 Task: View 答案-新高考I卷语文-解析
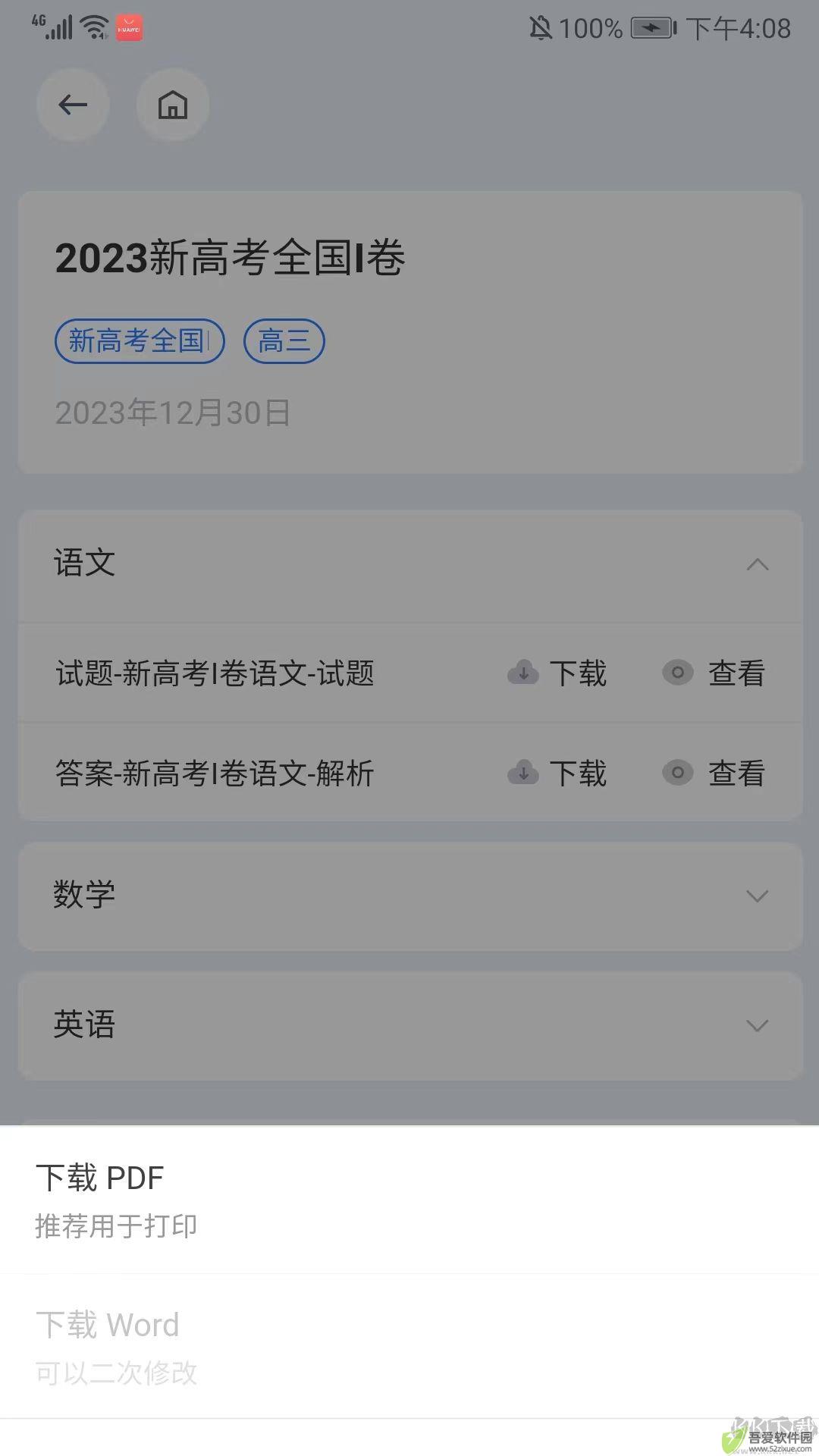[x=714, y=773]
